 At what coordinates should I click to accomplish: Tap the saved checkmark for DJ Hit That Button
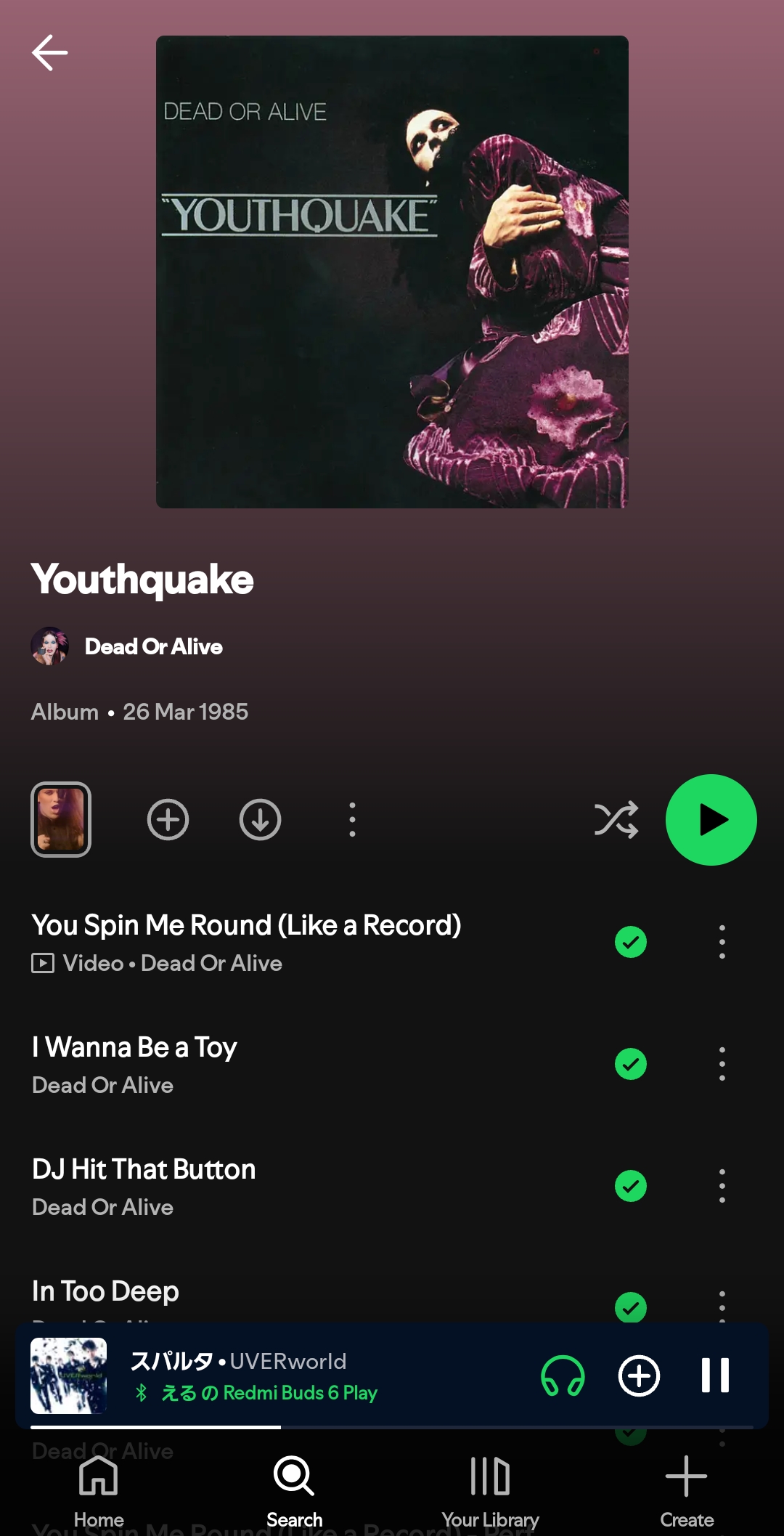[630, 1186]
